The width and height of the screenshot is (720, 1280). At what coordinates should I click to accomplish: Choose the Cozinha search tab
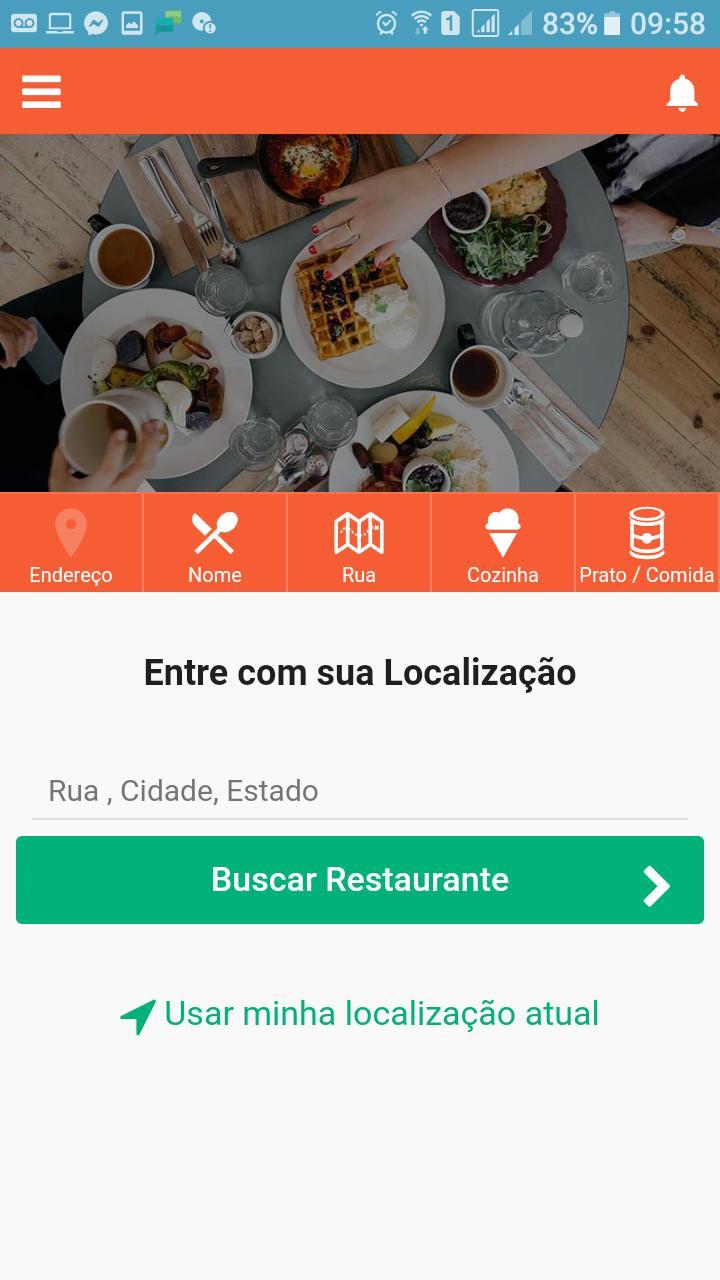[503, 543]
